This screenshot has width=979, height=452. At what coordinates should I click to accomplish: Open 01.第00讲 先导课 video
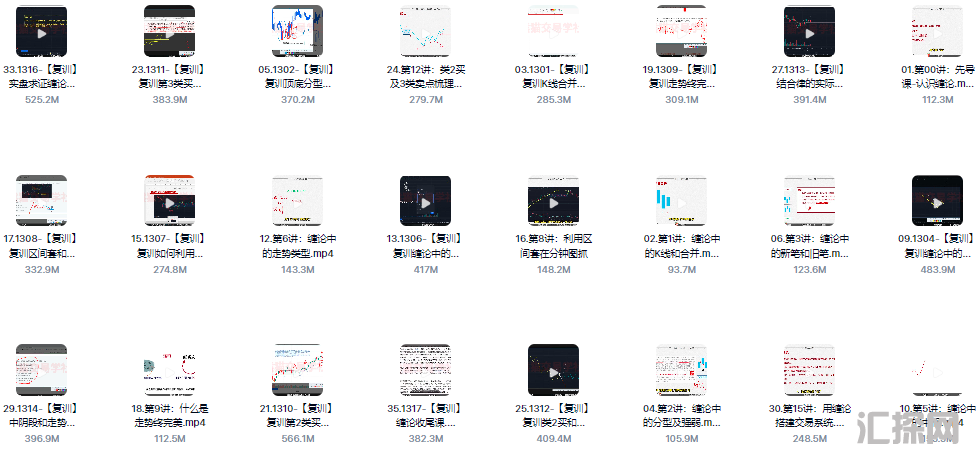[937, 32]
